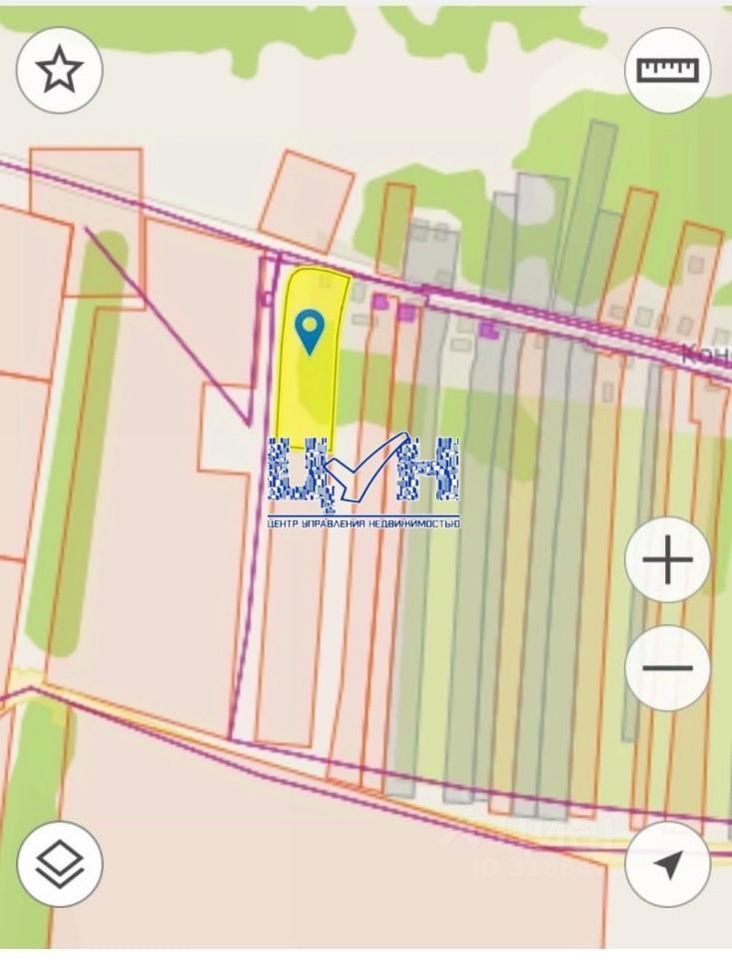The width and height of the screenshot is (732, 960).
Task: Center the map on my location
Action: coord(667,864)
